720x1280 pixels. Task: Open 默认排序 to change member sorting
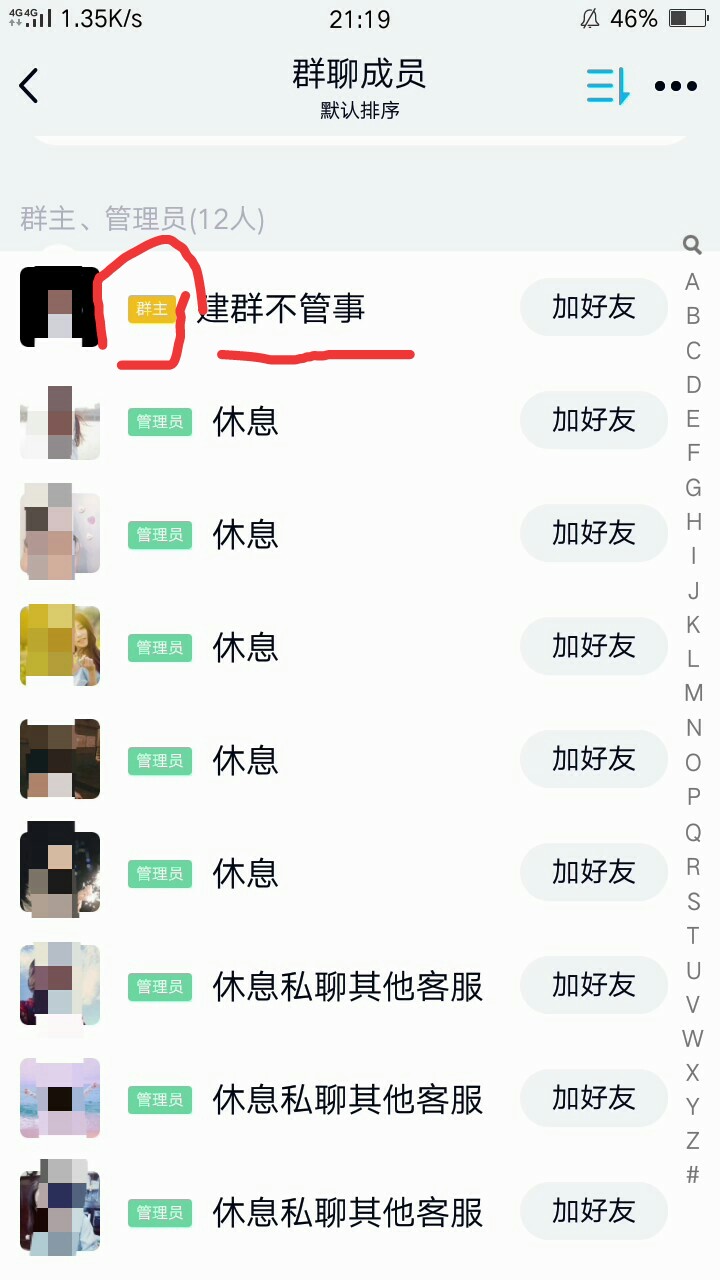pyautogui.click(x=360, y=111)
